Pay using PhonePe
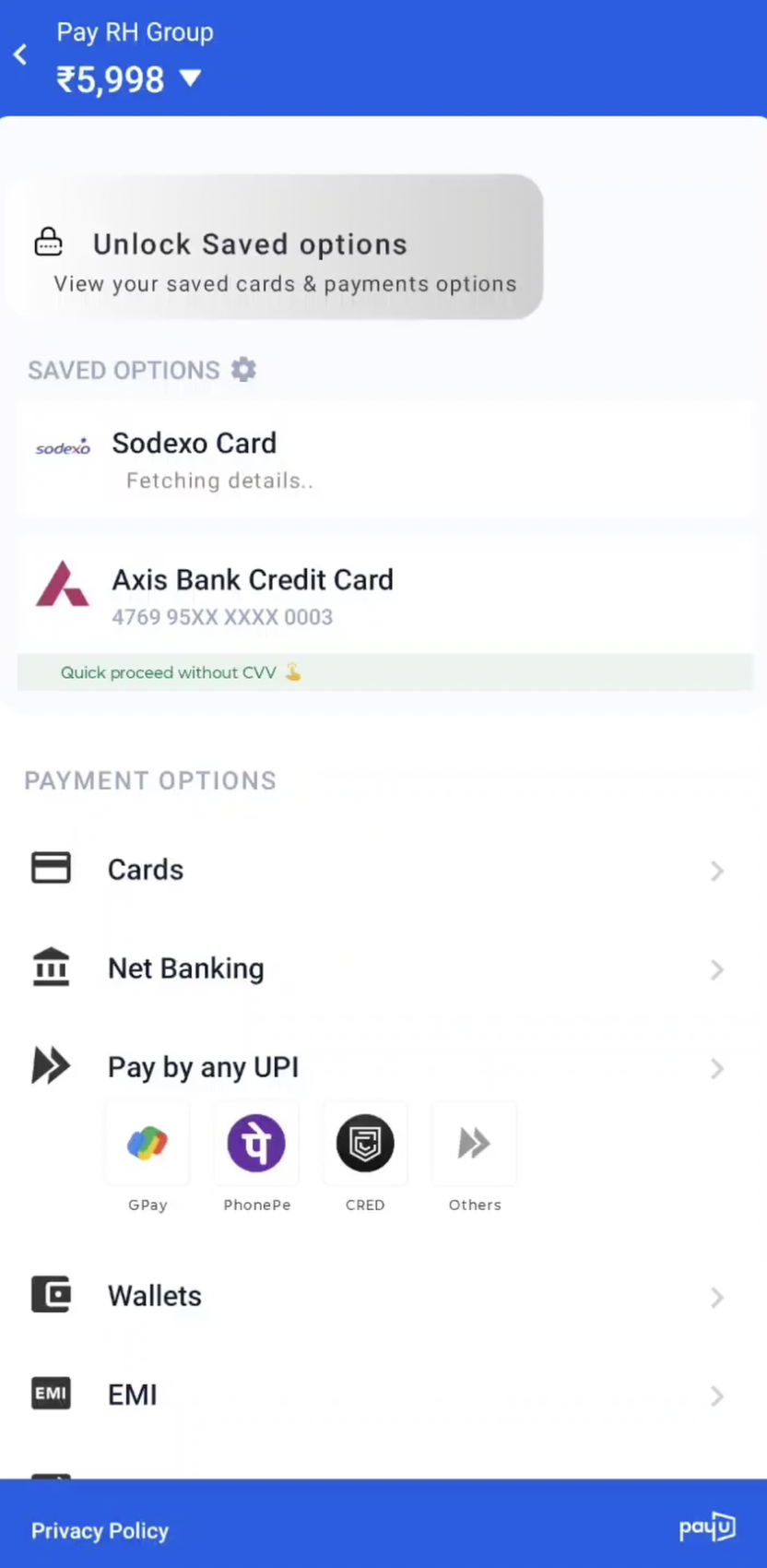767x1568 pixels. (256, 1144)
